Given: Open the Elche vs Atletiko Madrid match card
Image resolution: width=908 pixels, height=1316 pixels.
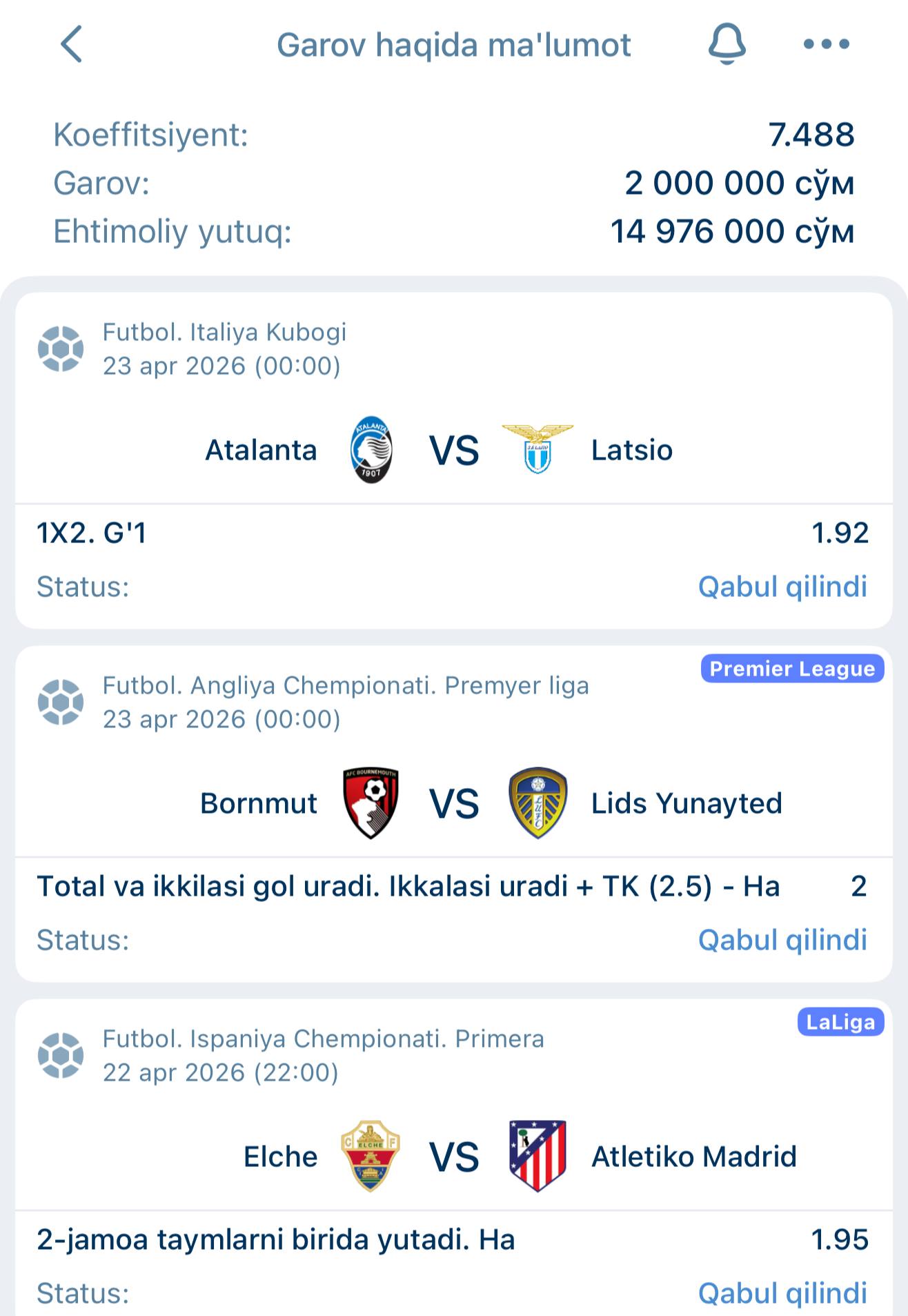Looking at the screenshot, I should [x=453, y=1157].
